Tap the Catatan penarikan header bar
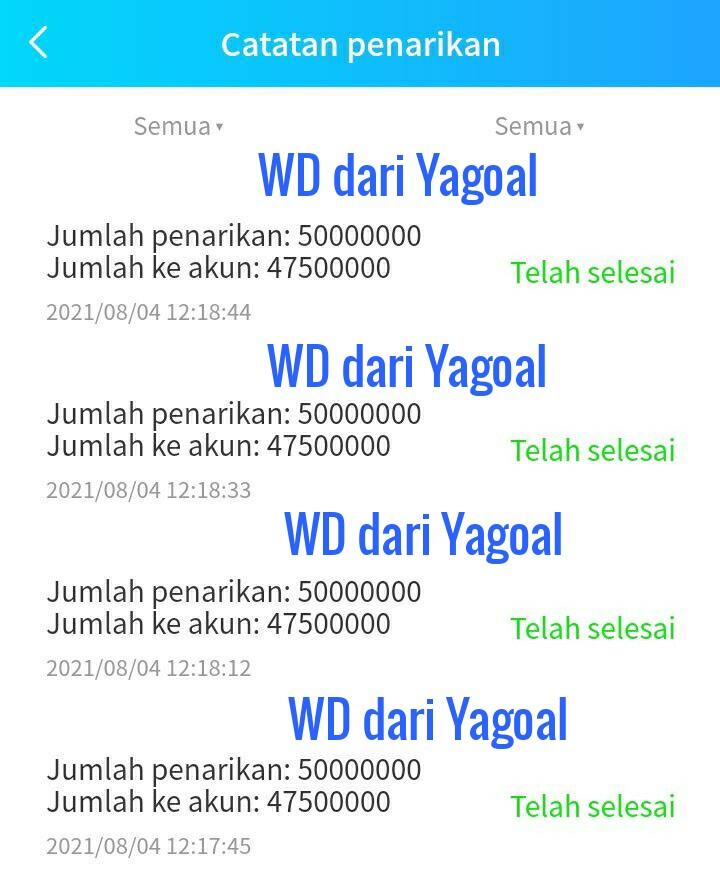Screen dimensions: 720x882 [x=360, y=44]
